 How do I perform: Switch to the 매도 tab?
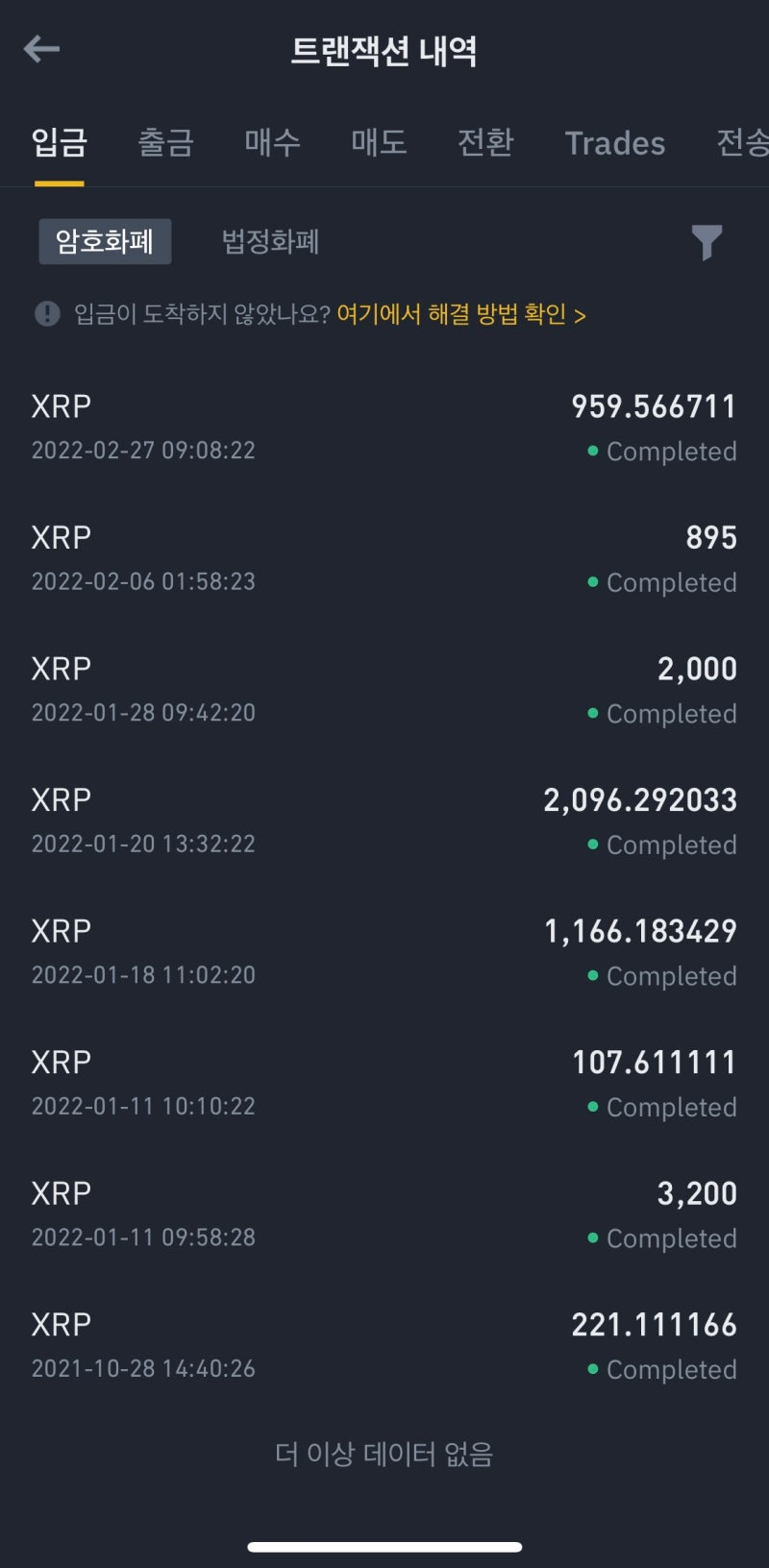(x=379, y=143)
